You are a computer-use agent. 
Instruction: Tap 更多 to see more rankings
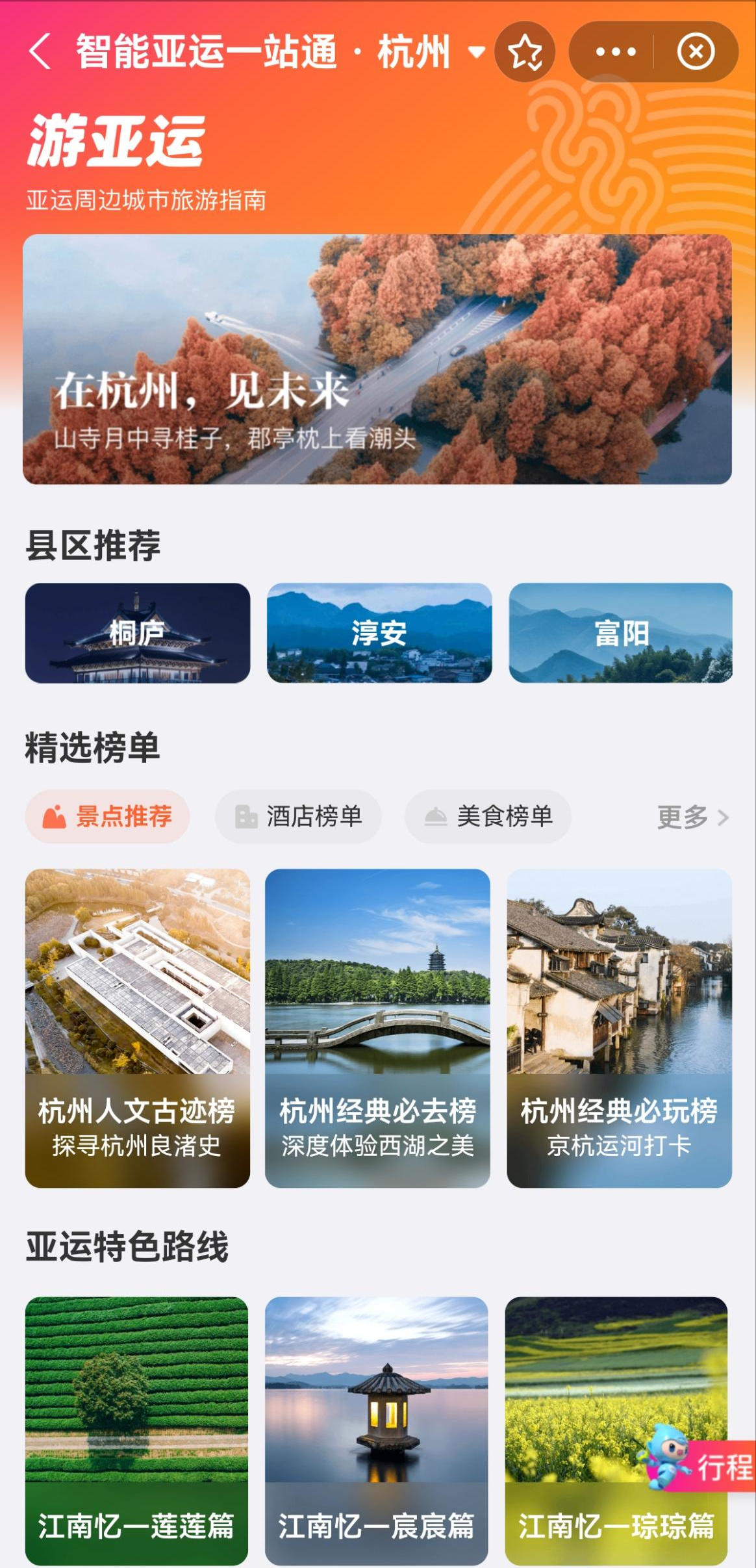[x=692, y=817]
